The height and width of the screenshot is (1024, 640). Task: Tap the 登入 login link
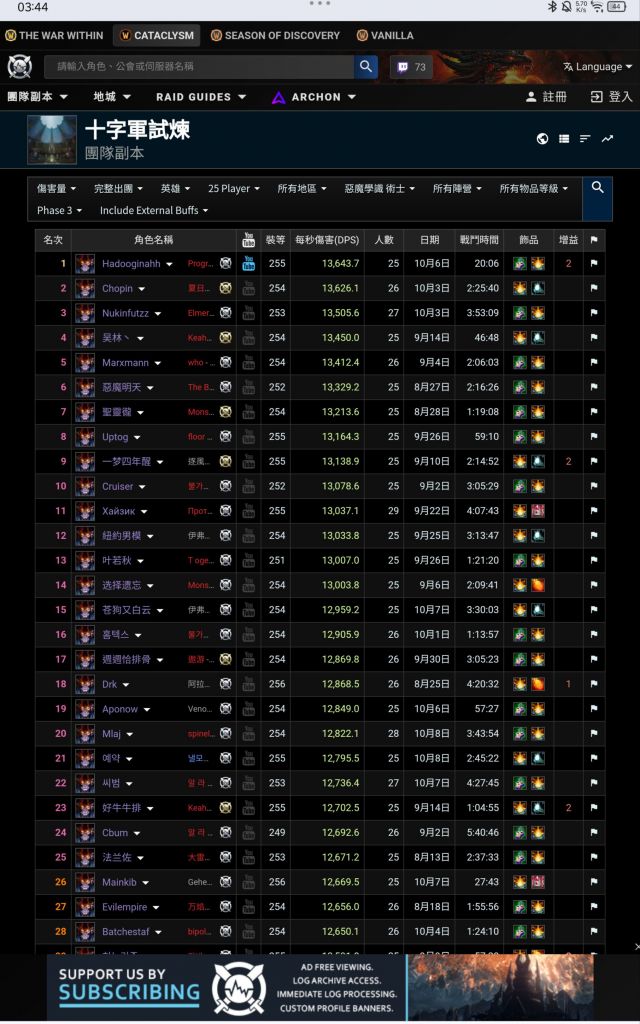click(x=611, y=97)
